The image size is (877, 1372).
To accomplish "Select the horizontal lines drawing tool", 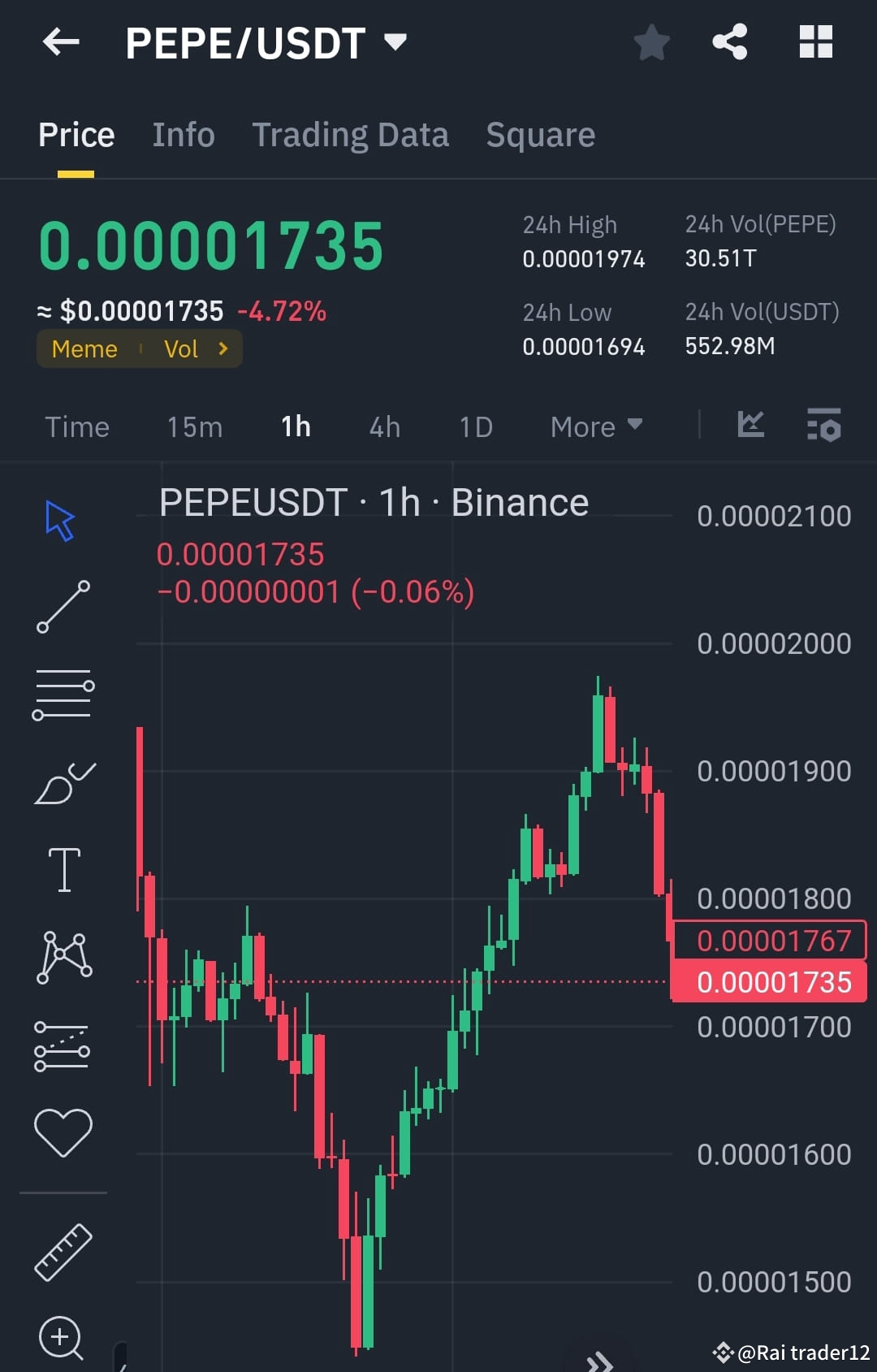I will [x=63, y=695].
